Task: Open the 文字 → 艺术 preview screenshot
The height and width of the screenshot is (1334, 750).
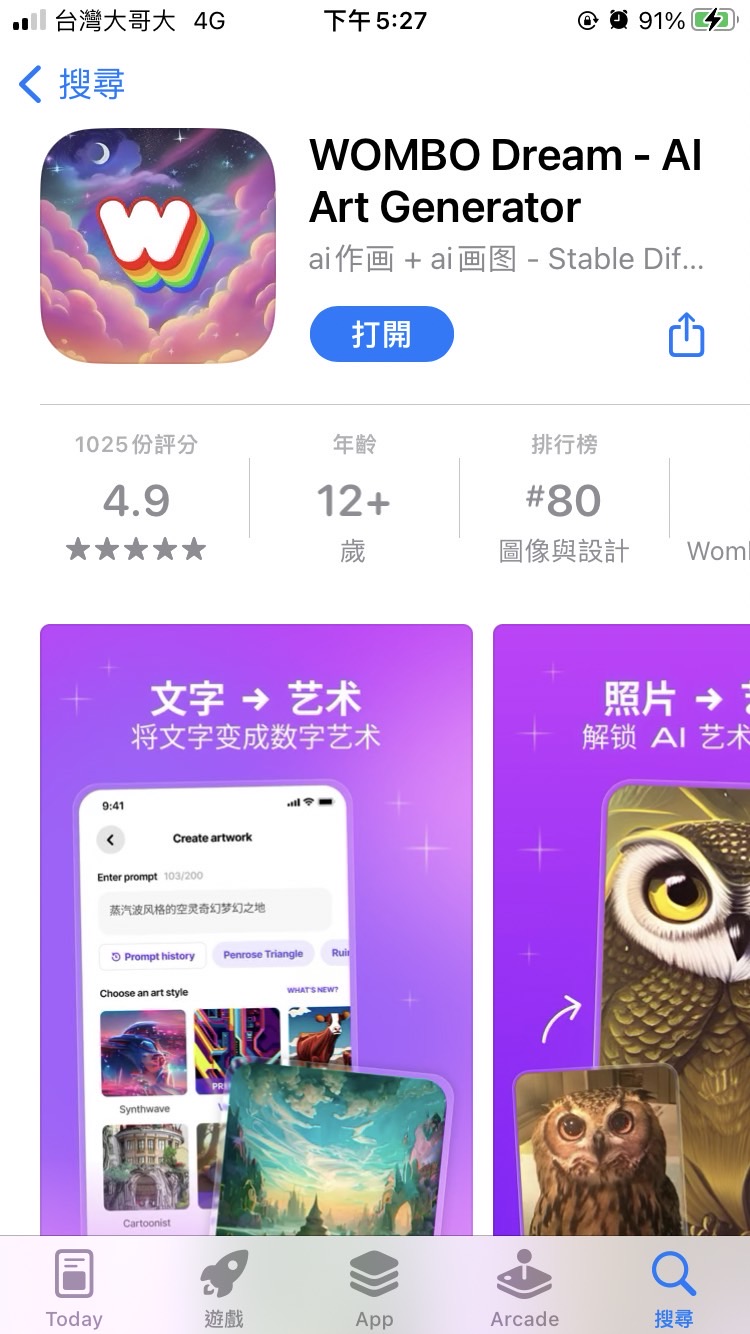Action: click(x=256, y=928)
